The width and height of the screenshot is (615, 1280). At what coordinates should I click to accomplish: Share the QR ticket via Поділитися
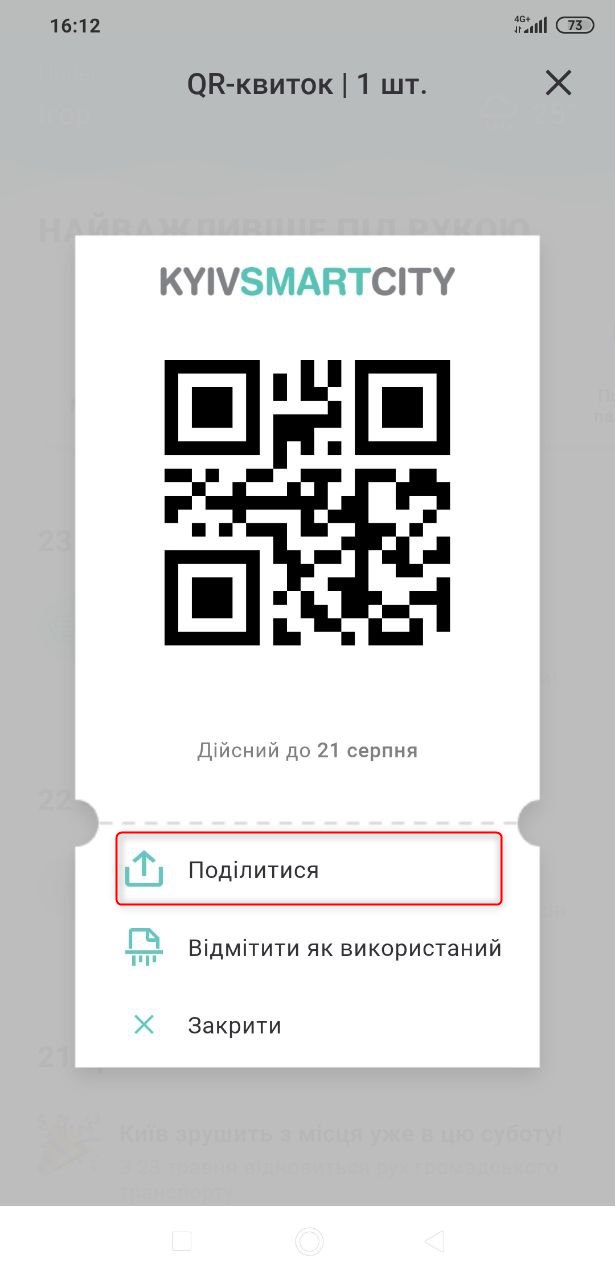click(x=308, y=870)
